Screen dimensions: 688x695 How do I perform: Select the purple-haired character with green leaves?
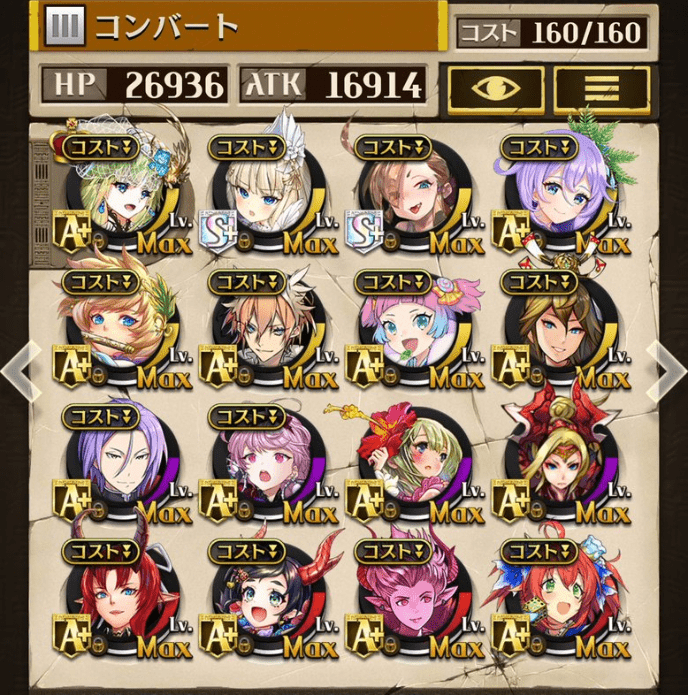click(x=557, y=198)
